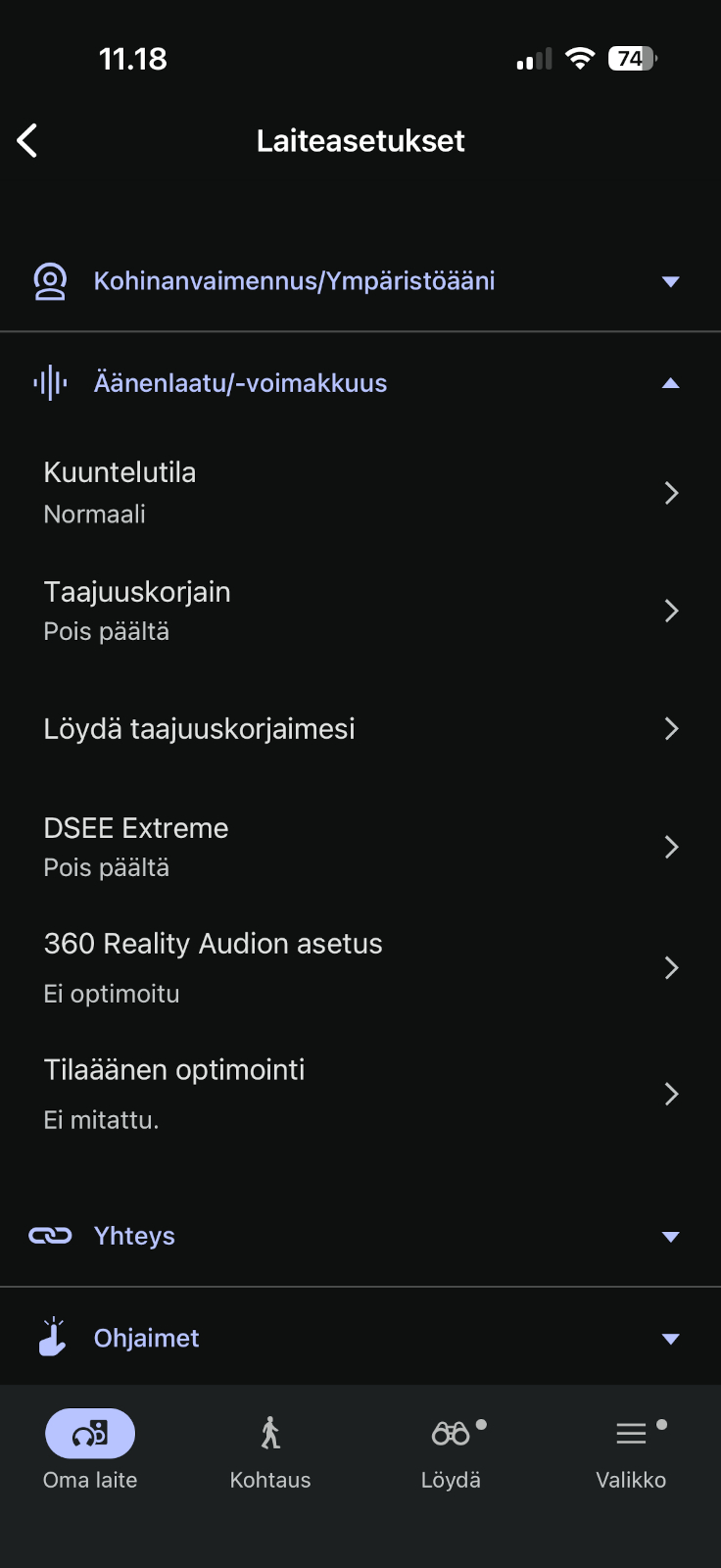This screenshot has height=1568, width=721.
Task: Open 360 Reality Audion asetus
Action: point(360,967)
